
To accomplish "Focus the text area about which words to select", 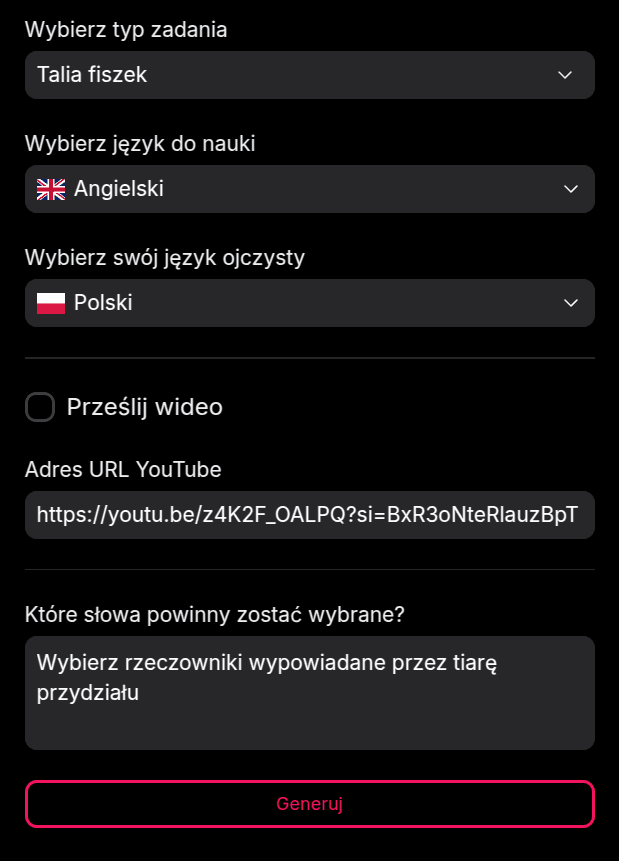I will 309,692.
